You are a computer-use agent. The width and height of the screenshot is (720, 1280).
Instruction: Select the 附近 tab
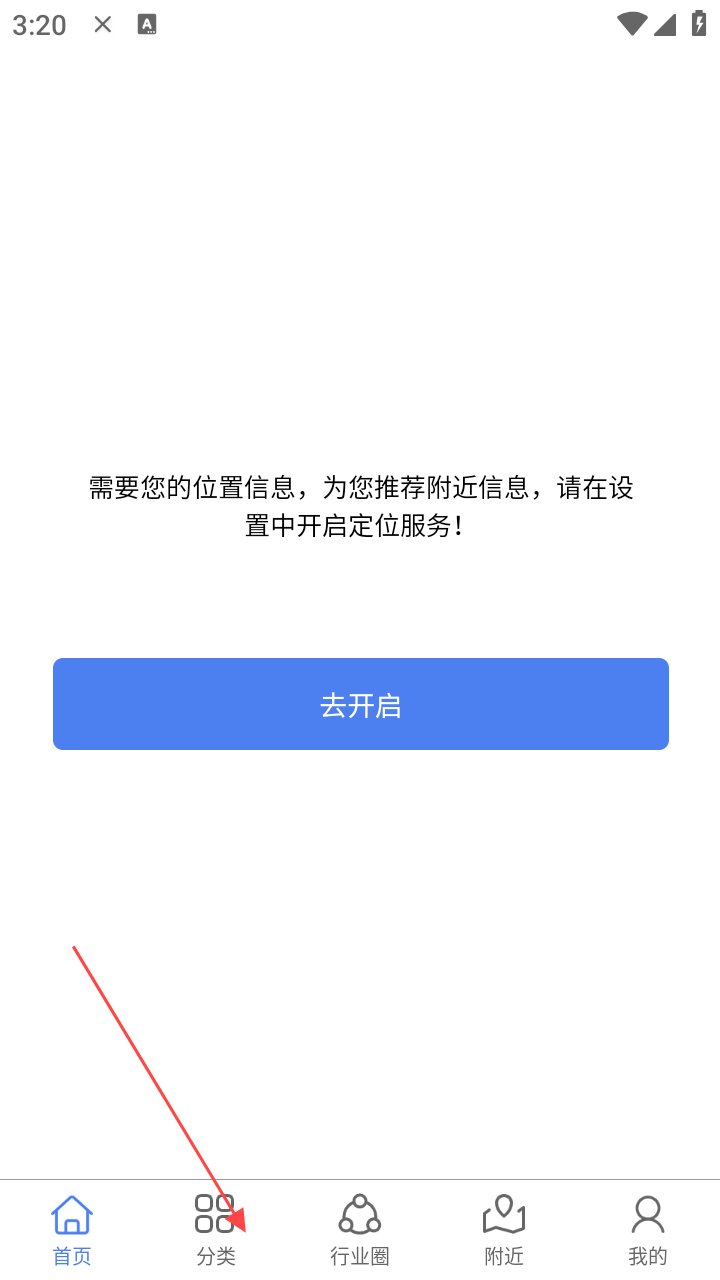point(504,1230)
